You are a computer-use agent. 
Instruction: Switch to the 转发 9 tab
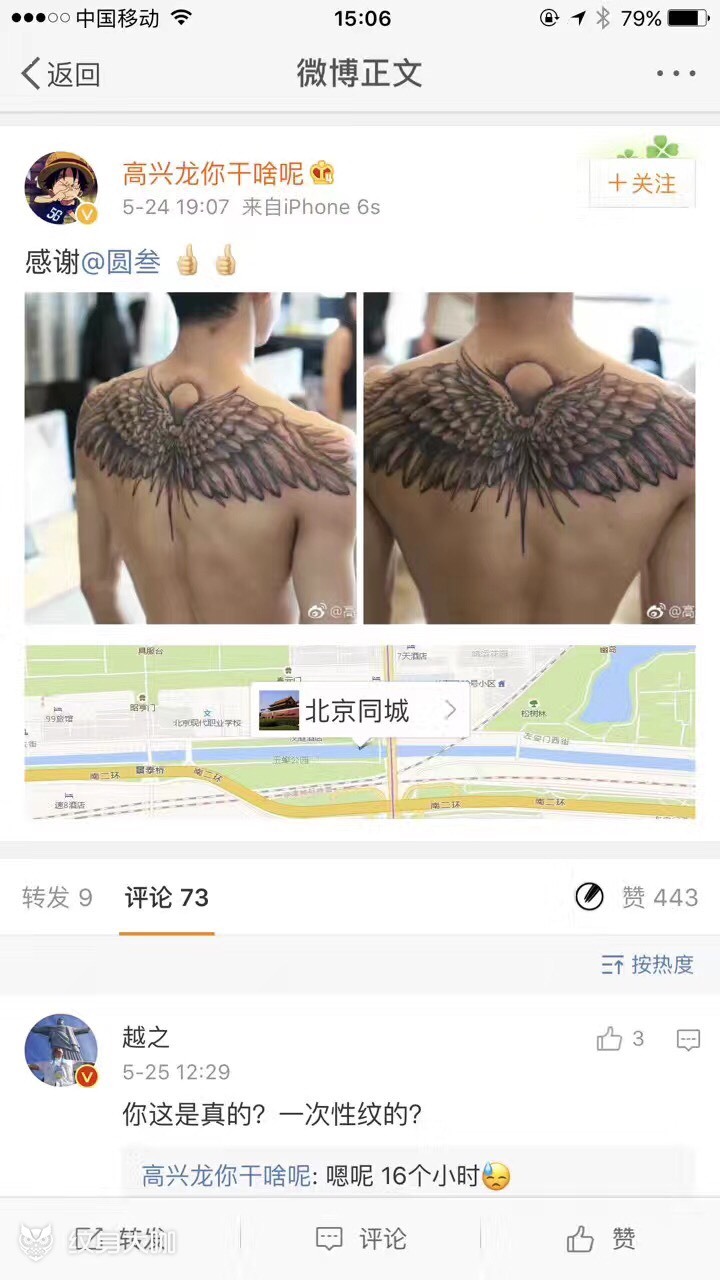(57, 897)
